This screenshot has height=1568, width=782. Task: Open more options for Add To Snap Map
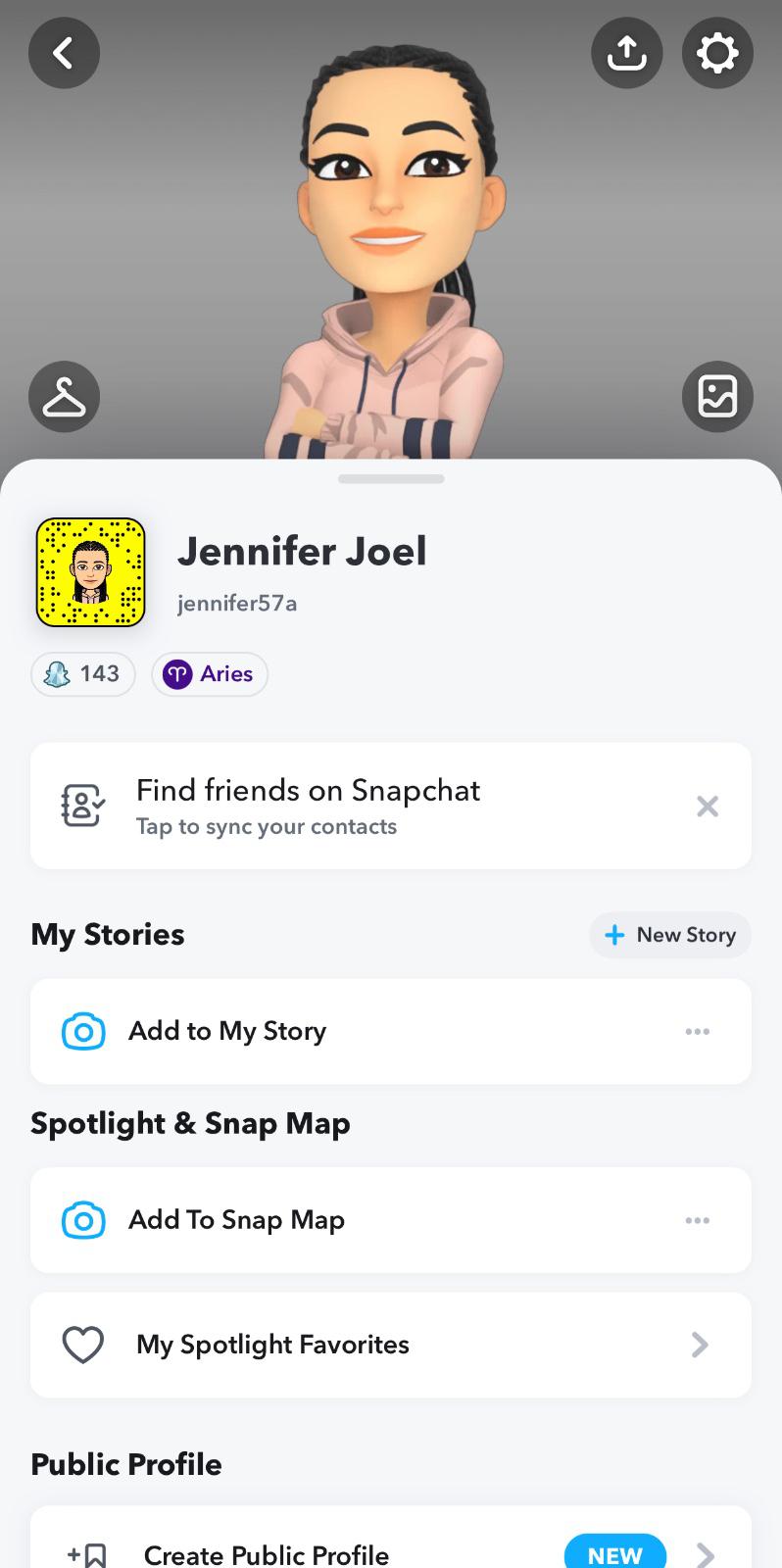click(x=698, y=1220)
